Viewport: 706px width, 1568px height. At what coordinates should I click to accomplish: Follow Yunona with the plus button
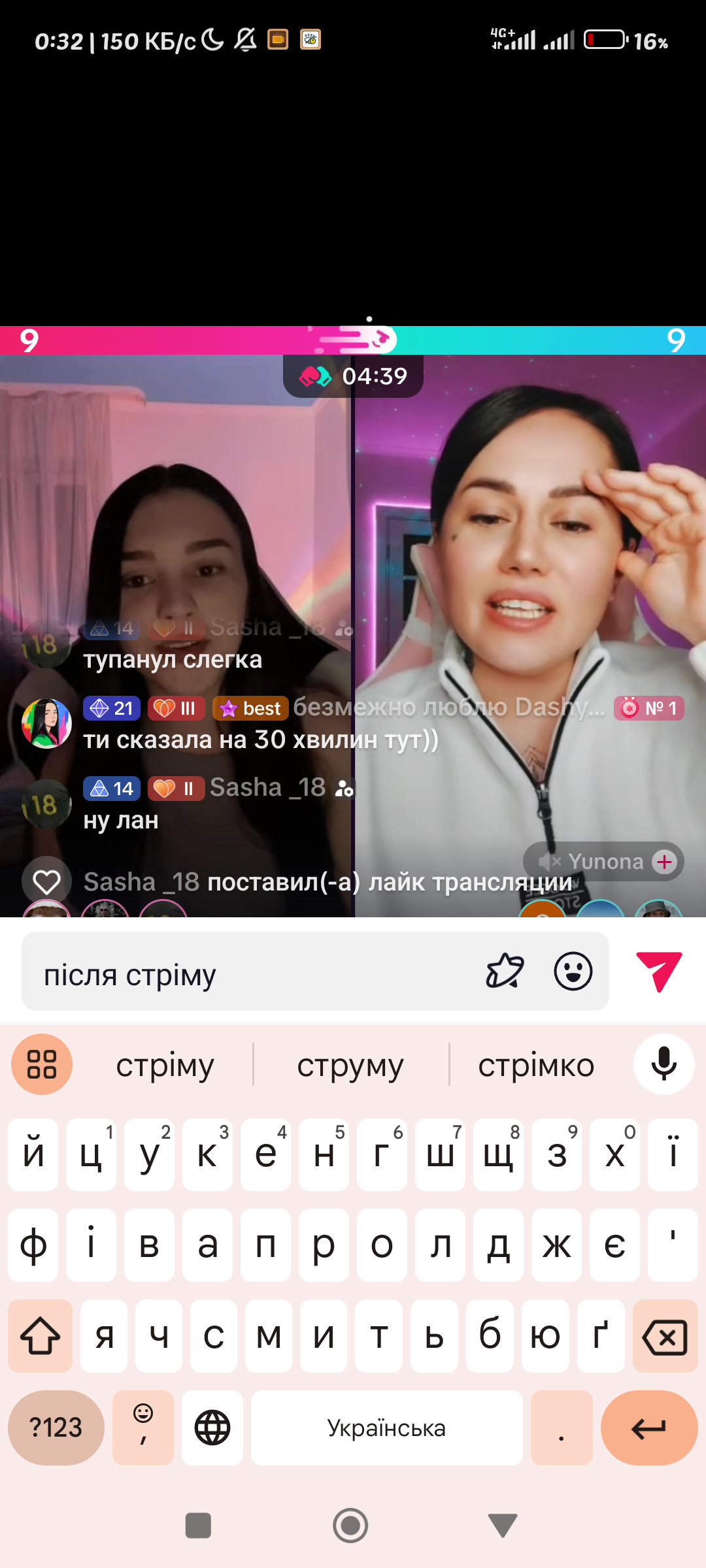coord(665,862)
